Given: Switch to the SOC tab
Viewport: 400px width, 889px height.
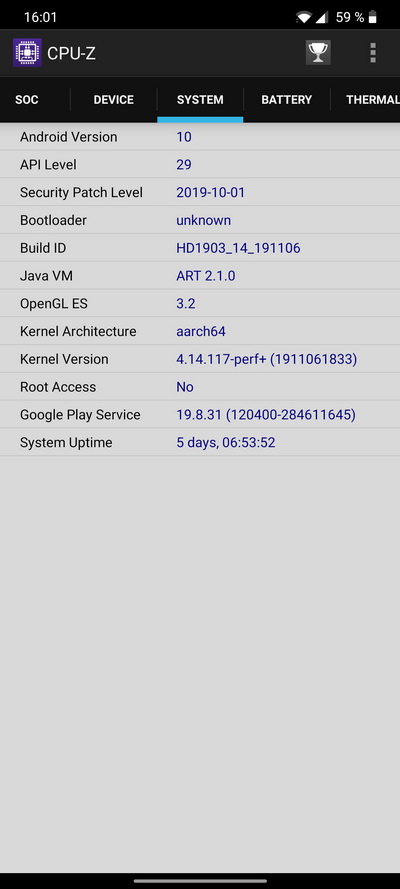Looking at the screenshot, I should click(27, 100).
